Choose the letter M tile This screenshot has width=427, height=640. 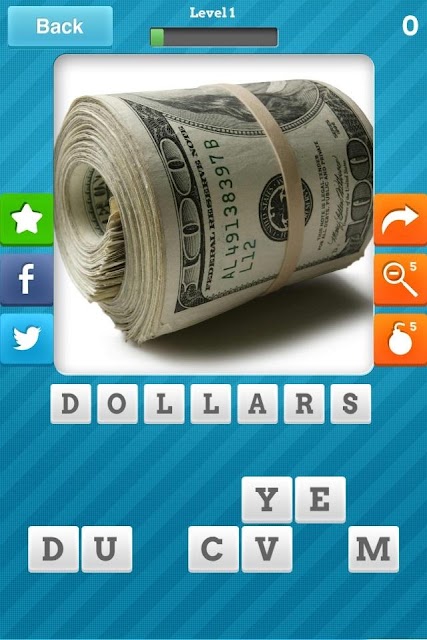click(x=374, y=549)
